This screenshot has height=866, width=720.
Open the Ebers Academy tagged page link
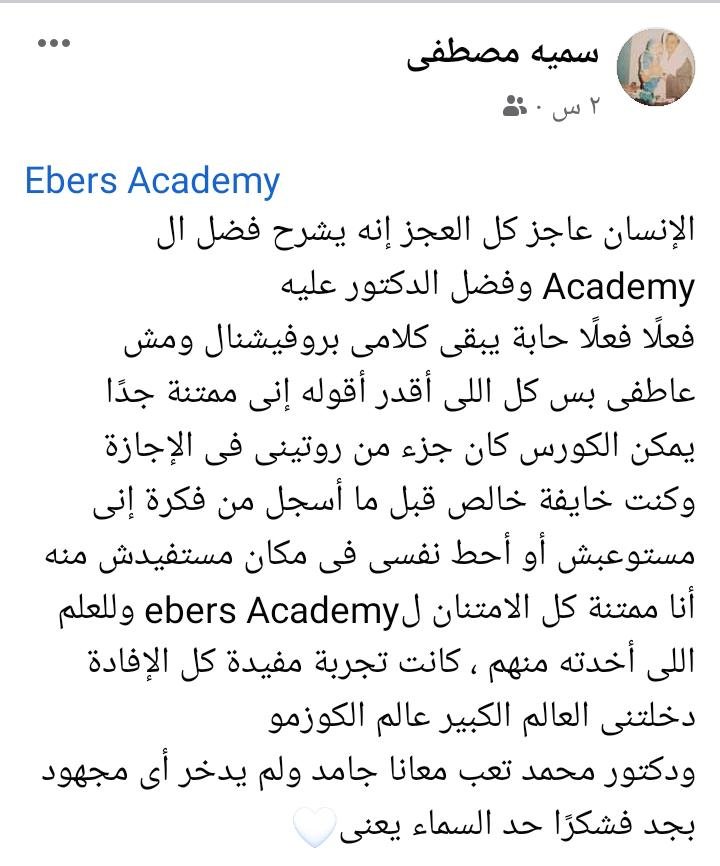point(152,181)
